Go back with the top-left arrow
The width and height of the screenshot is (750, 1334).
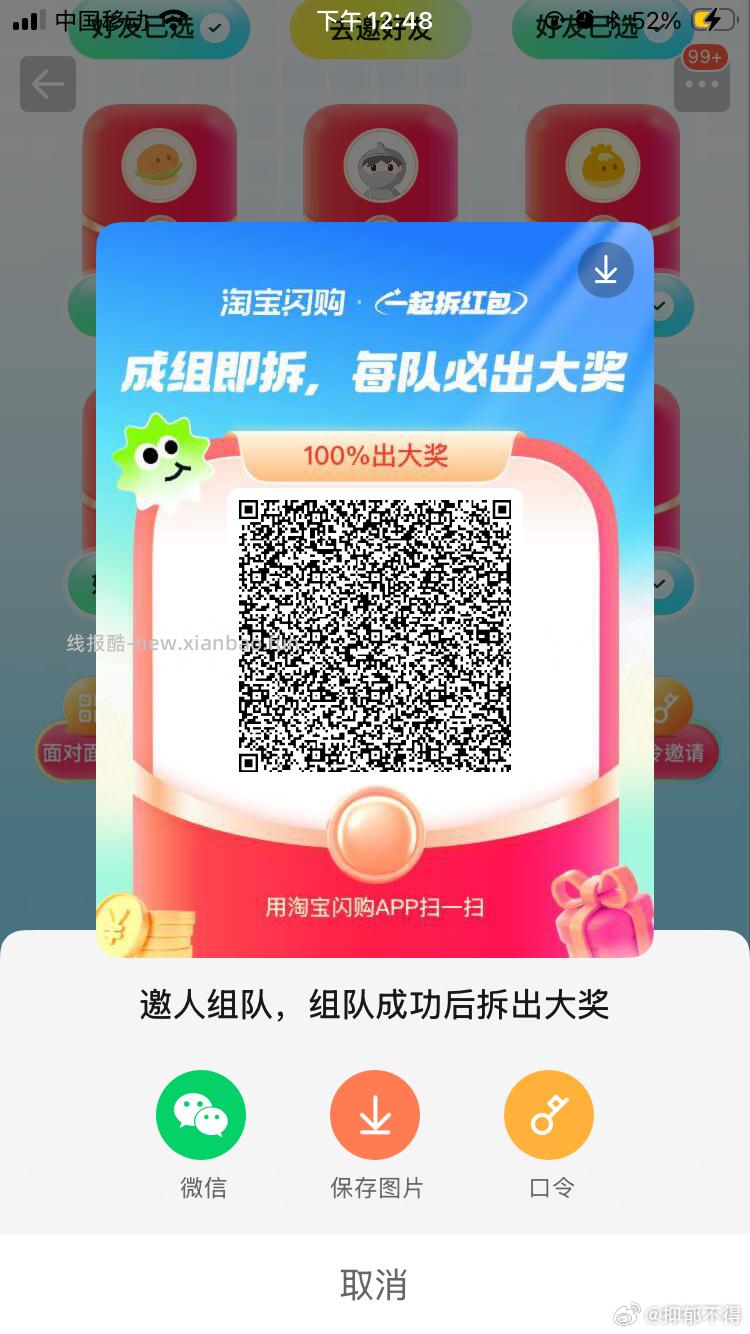coord(48,84)
